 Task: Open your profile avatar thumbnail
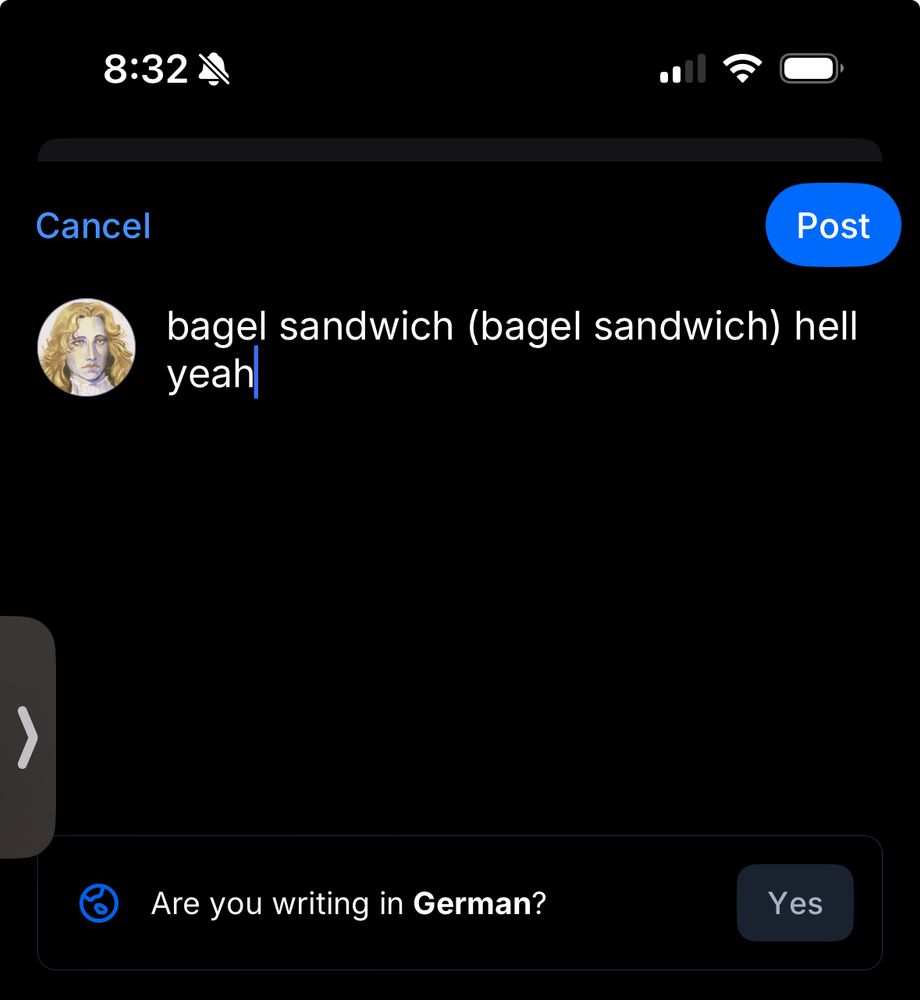[86, 348]
